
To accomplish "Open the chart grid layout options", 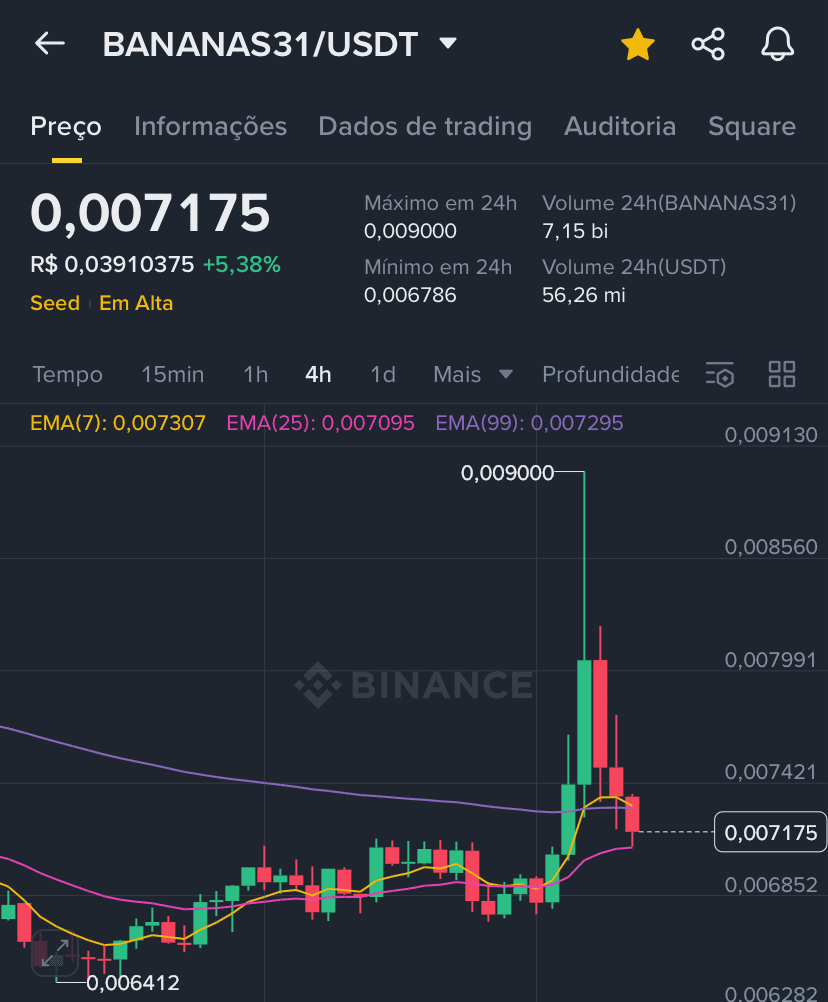I will 782,374.
